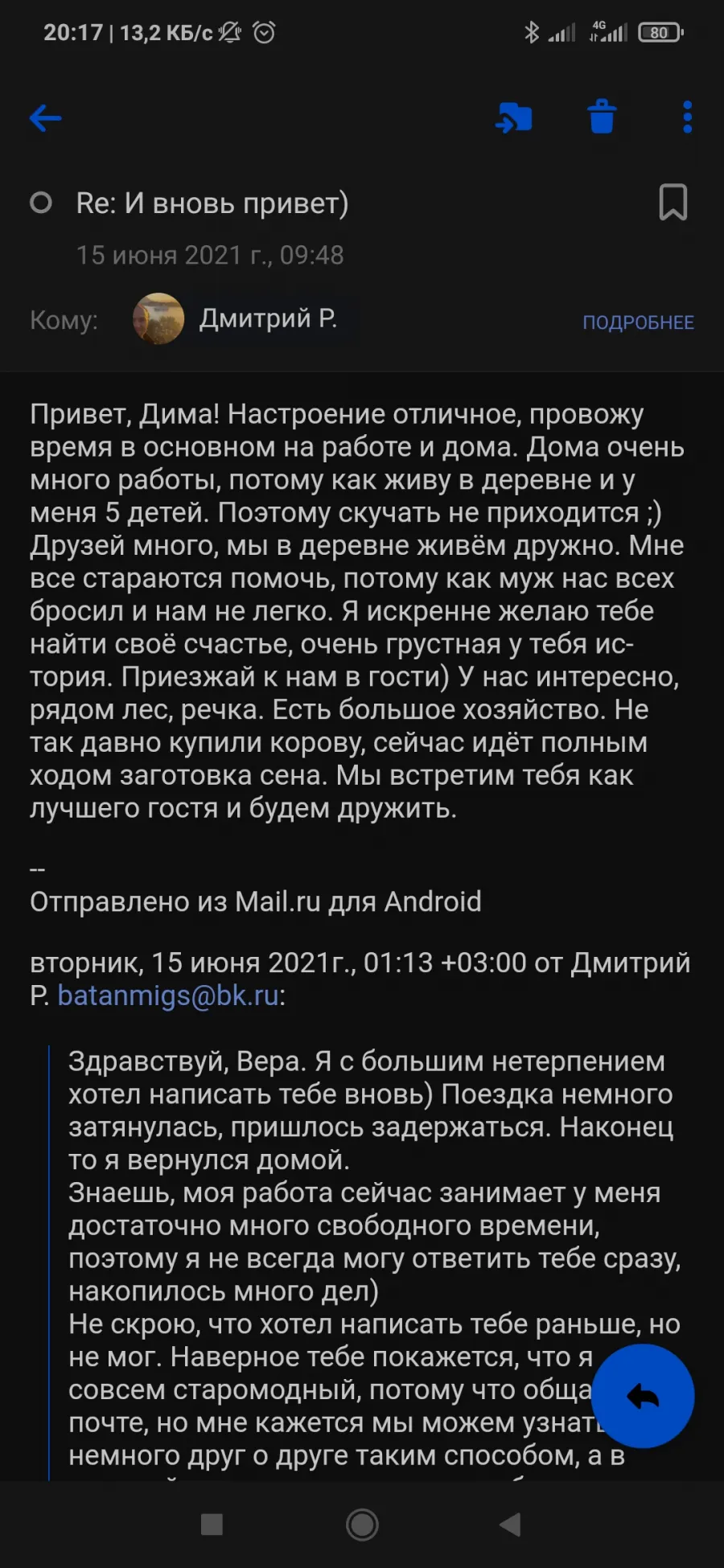
Task: Move this email to a folder
Action: [514, 117]
